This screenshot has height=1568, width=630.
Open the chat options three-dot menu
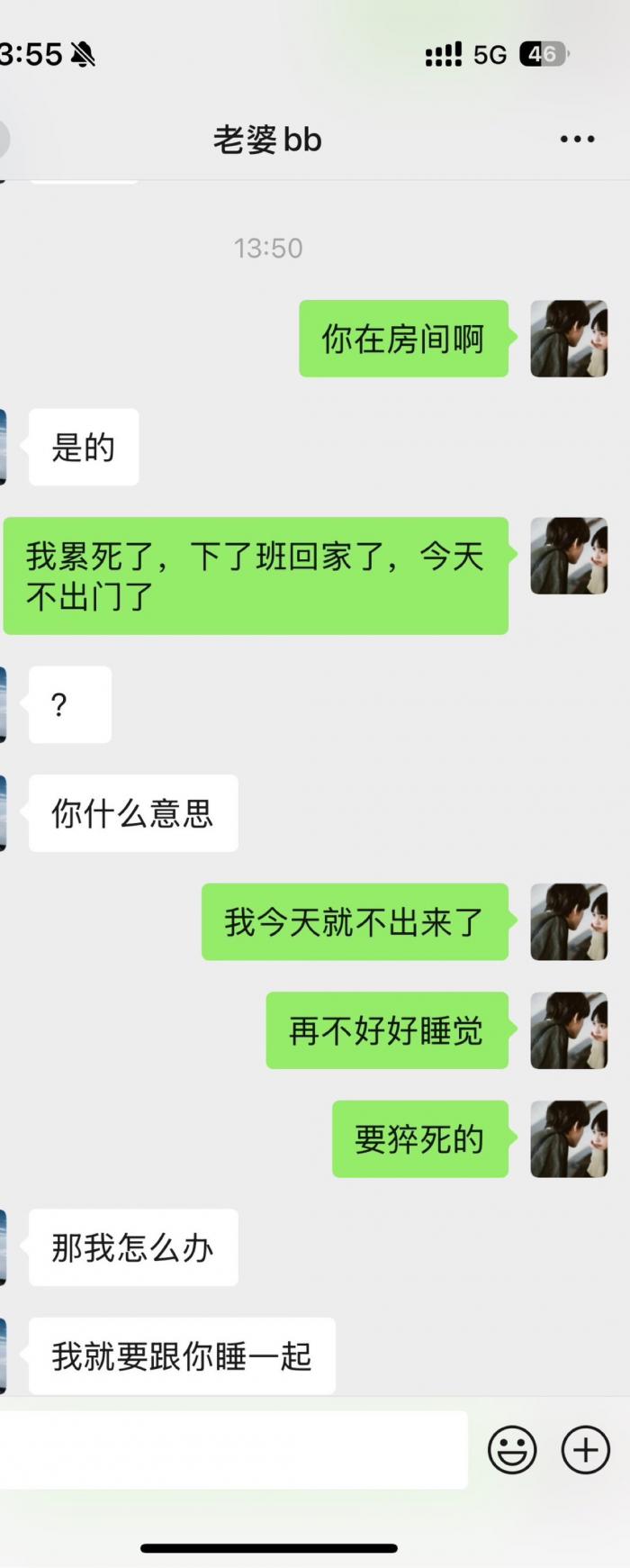[577, 140]
